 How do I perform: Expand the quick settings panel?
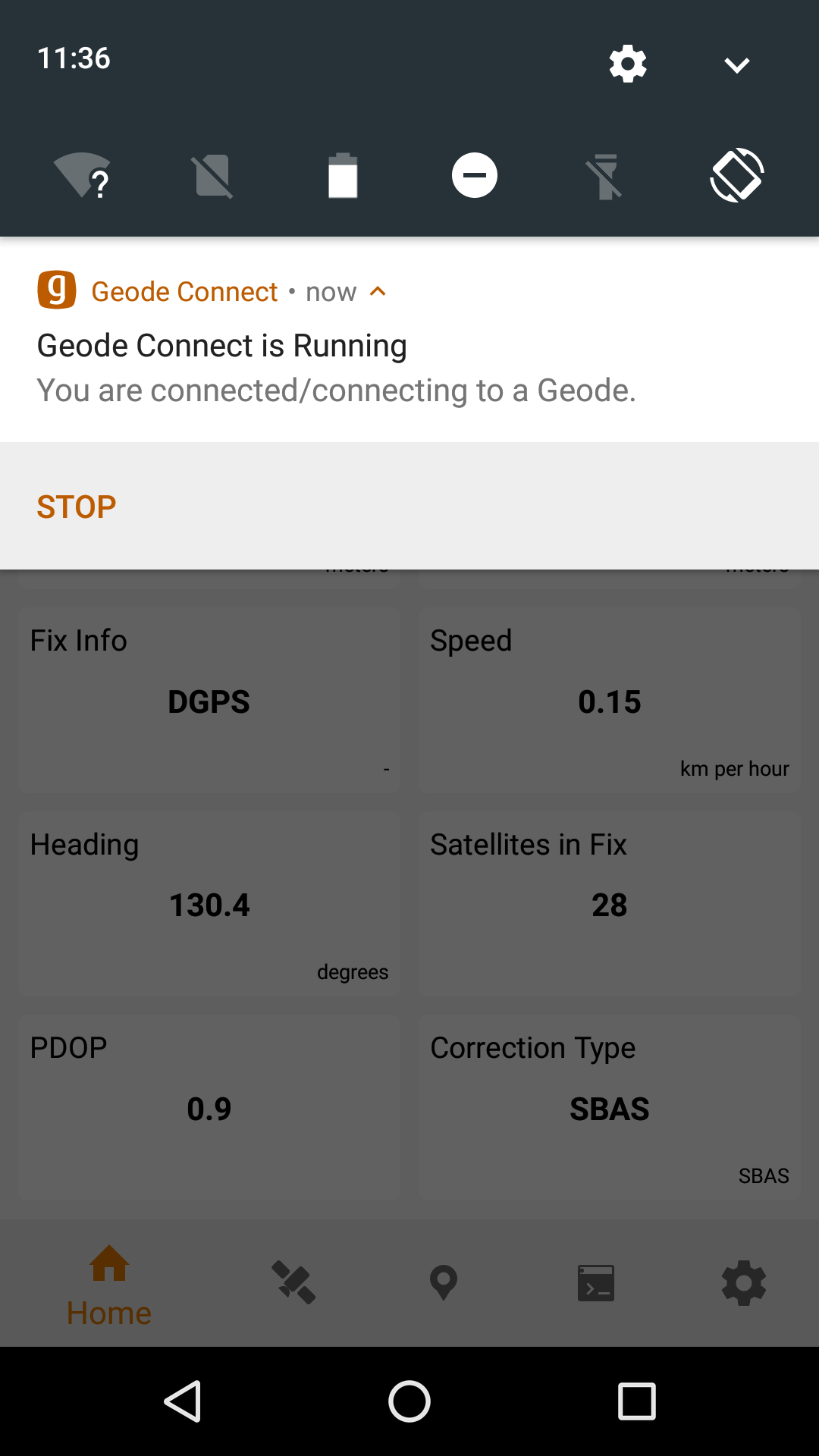point(736,65)
